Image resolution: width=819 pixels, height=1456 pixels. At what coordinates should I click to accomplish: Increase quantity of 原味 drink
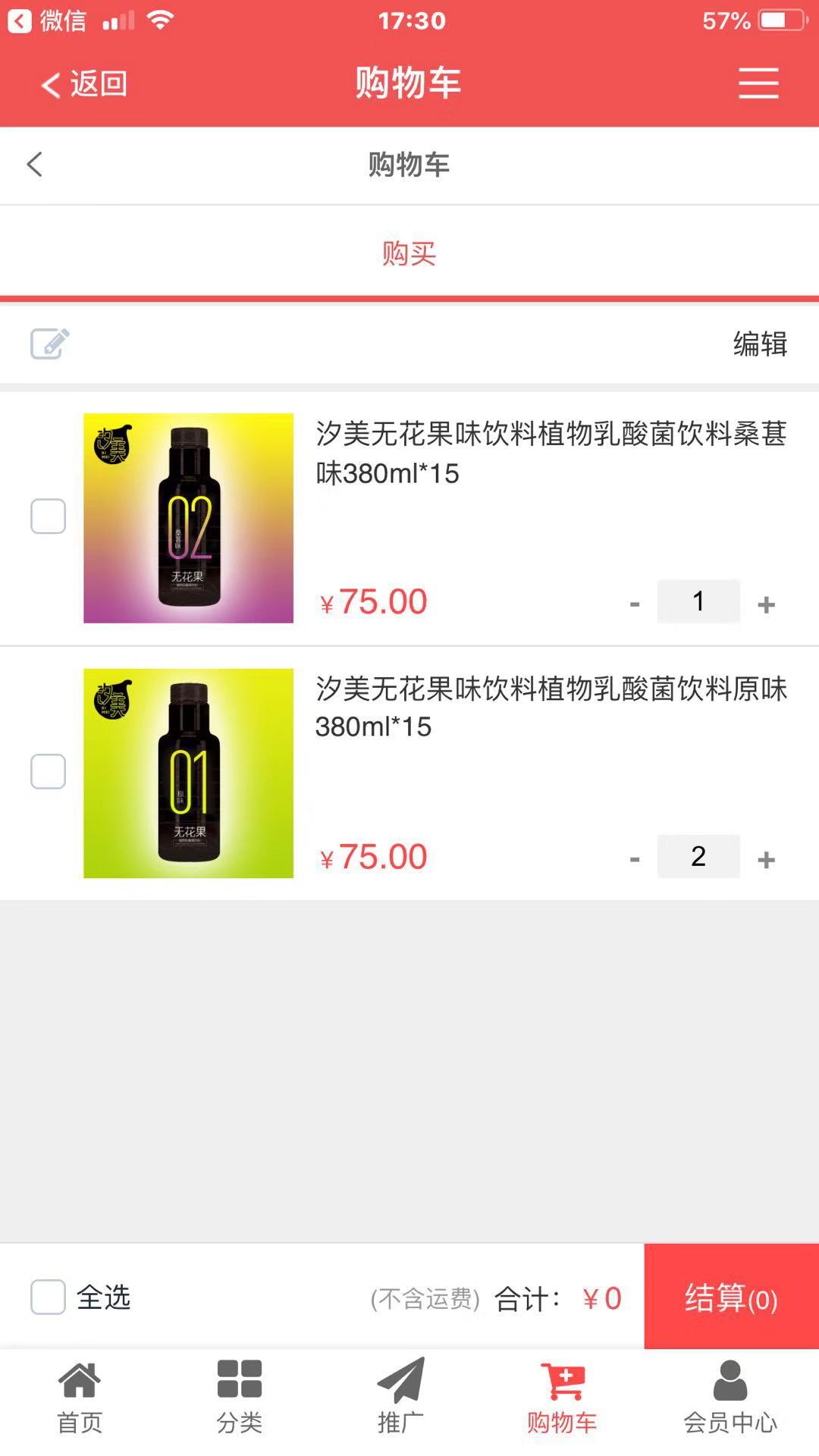766,858
